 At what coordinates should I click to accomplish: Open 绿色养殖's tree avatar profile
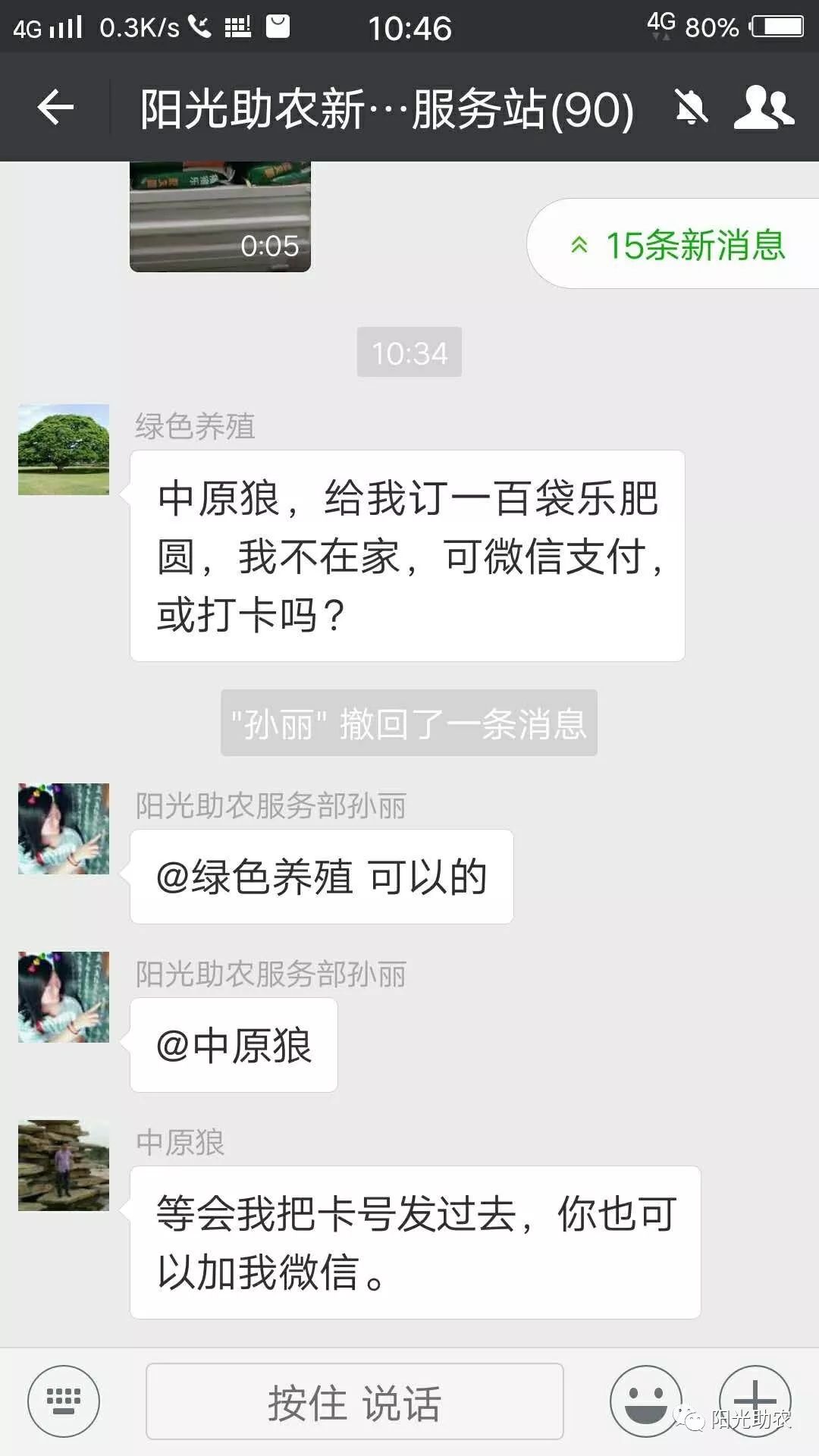[x=64, y=450]
